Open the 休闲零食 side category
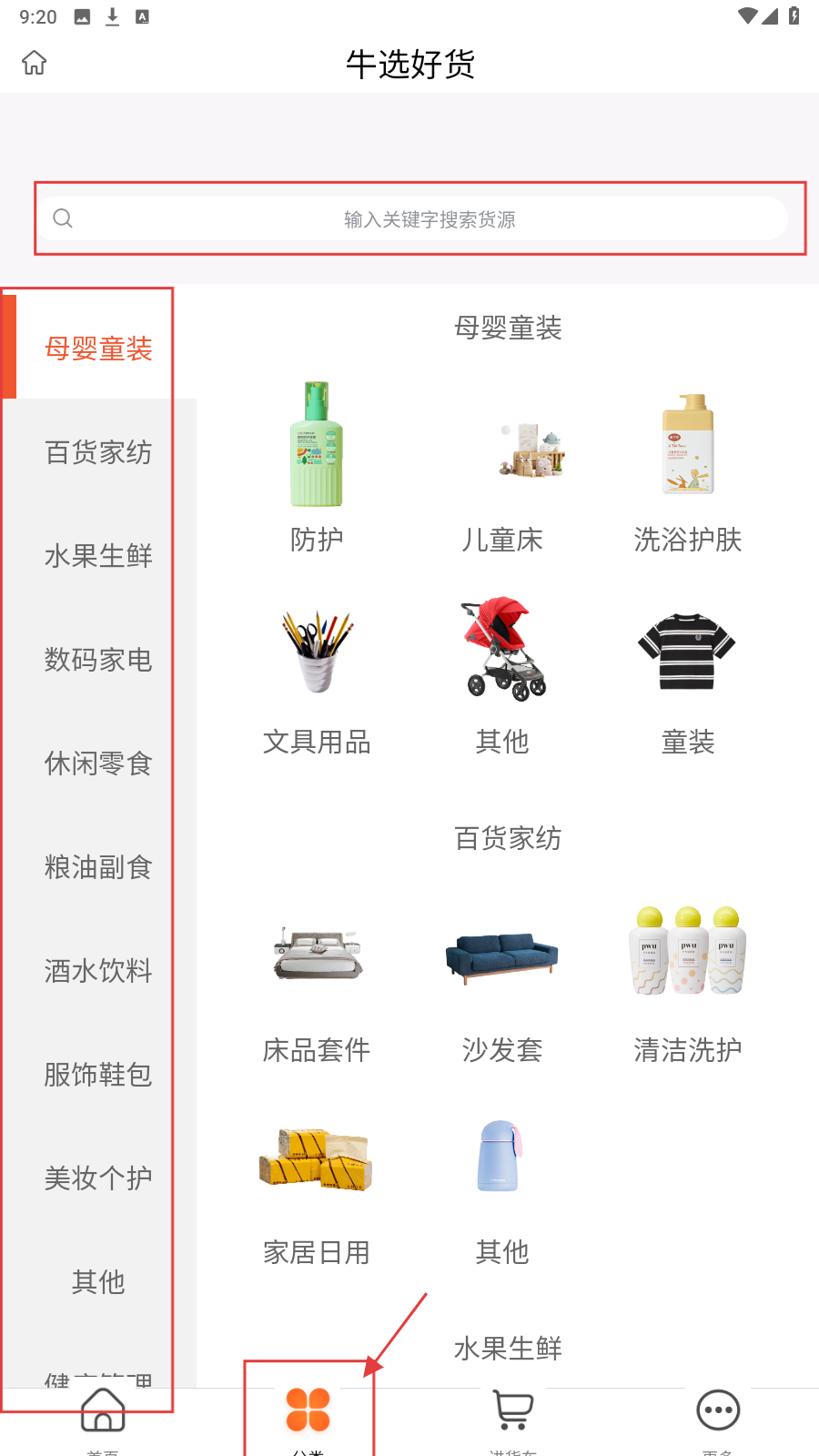819x1456 pixels. point(98,763)
